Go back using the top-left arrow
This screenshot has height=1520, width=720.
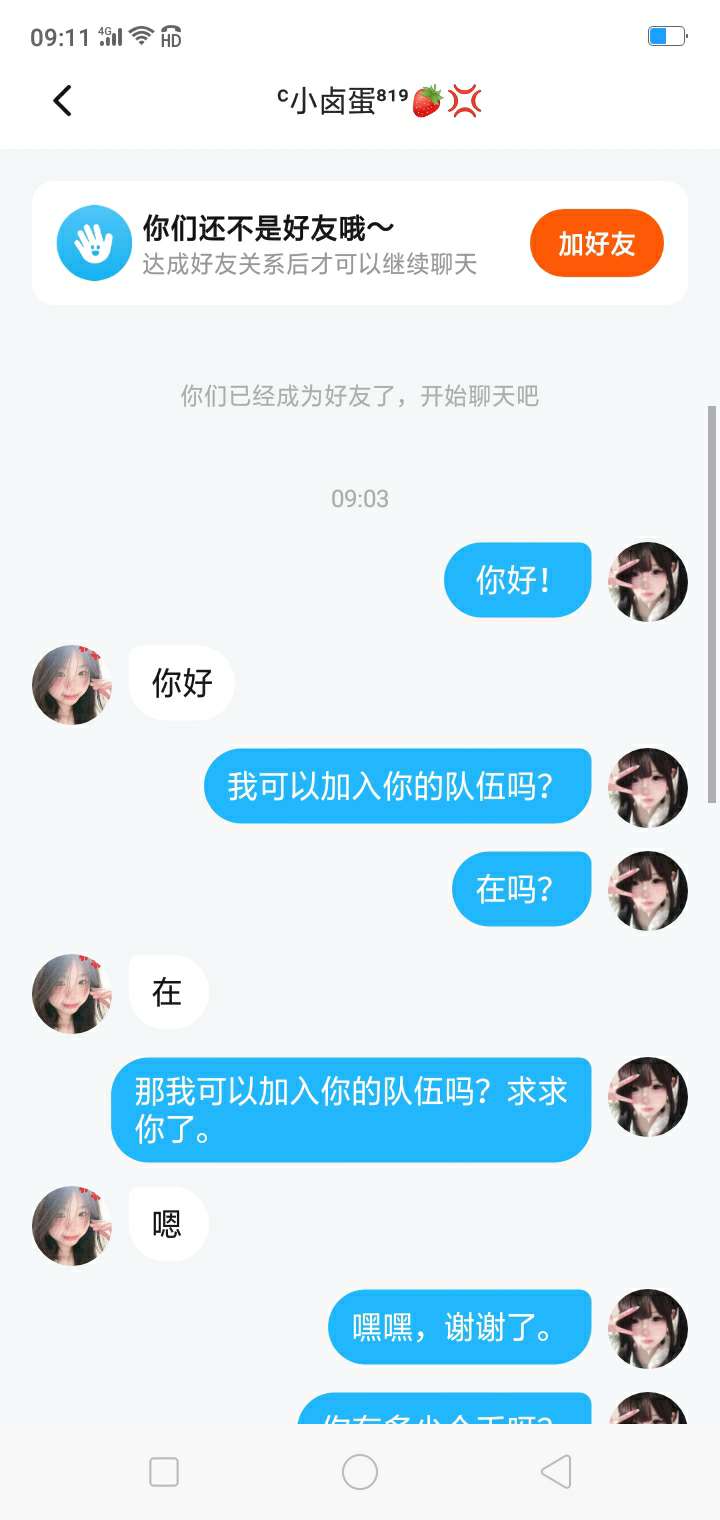click(62, 101)
